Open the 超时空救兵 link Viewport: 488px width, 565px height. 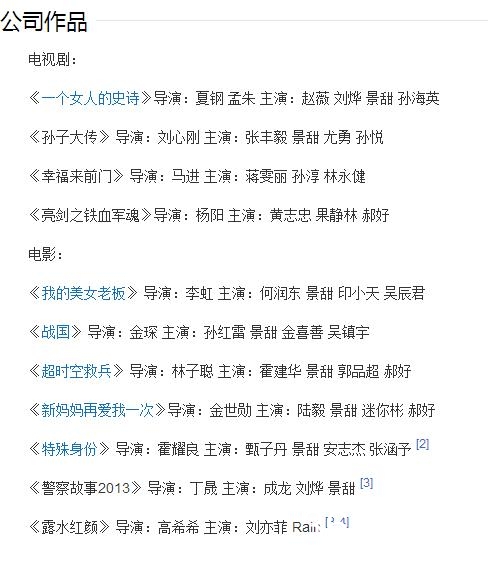[x=76, y=371]
